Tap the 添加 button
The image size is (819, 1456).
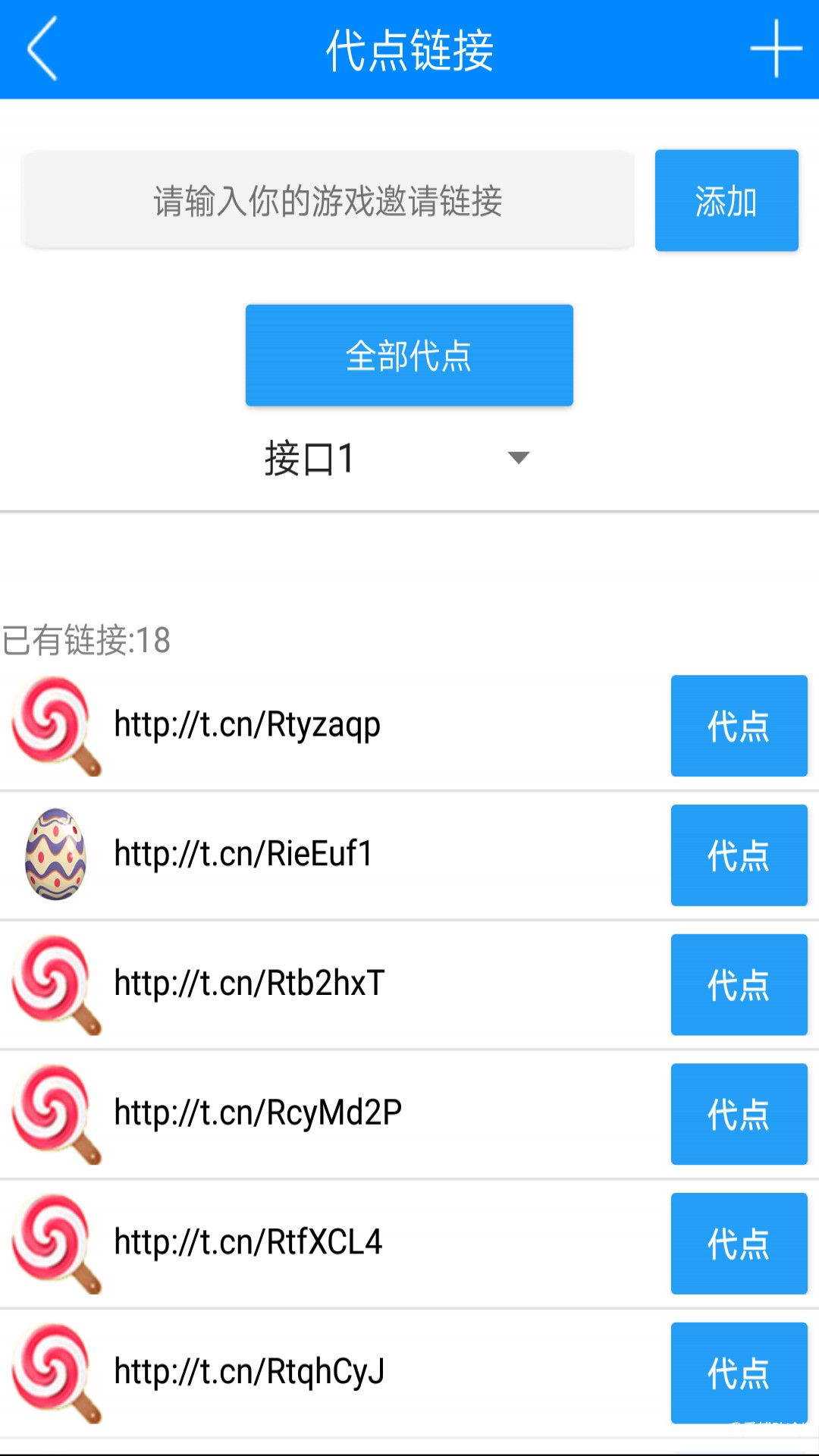coord(726,201)
